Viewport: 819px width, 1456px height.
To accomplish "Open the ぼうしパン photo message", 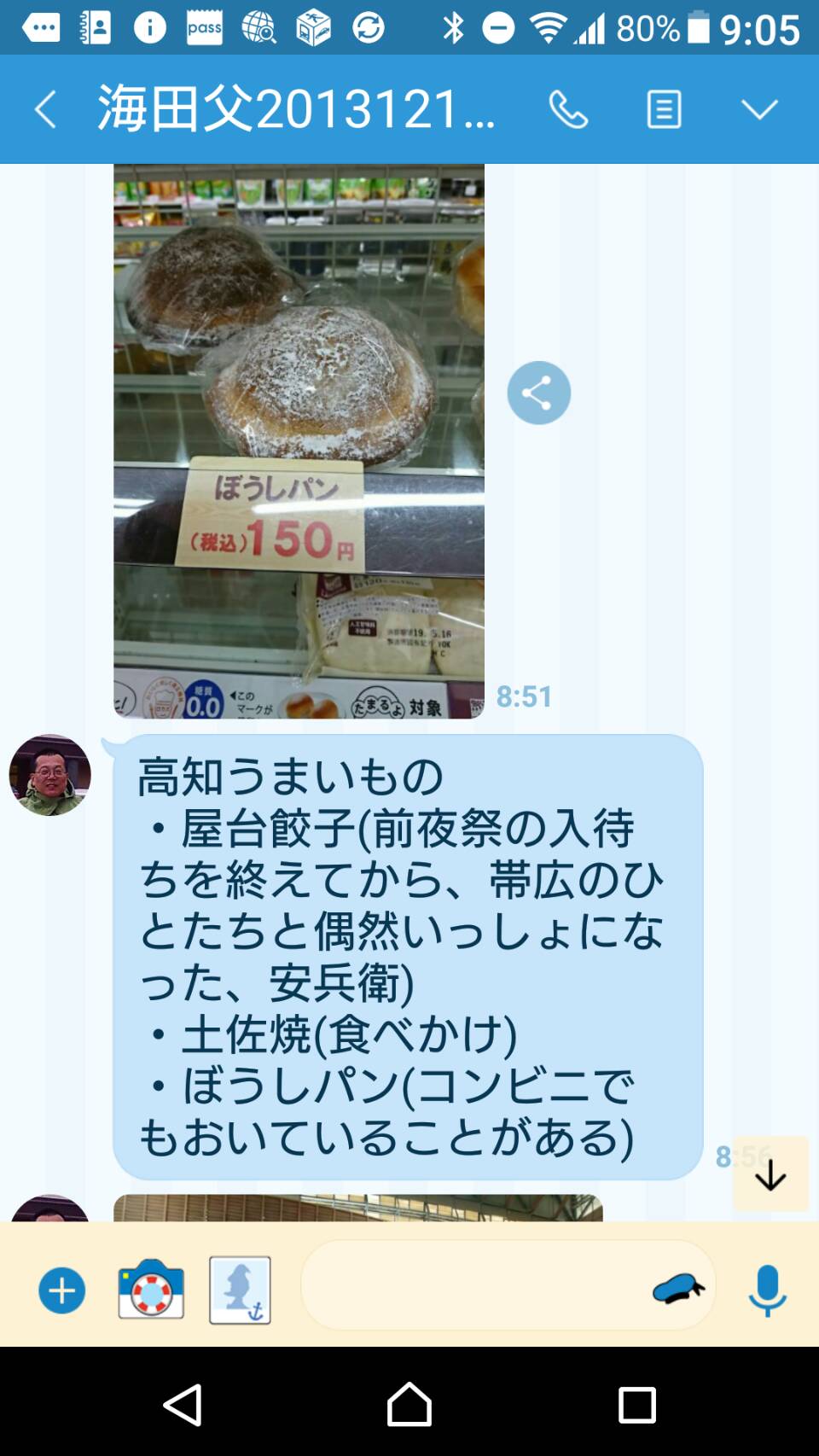I will coord(299,441).
